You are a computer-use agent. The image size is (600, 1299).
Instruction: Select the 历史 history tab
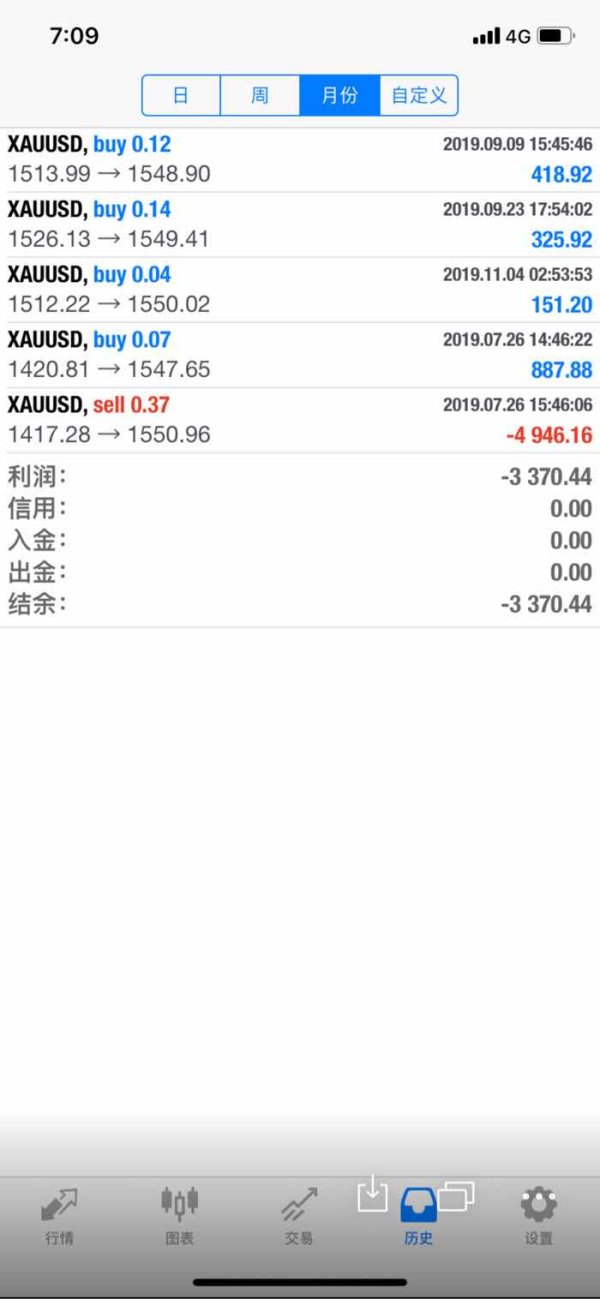pos(418,1215)
